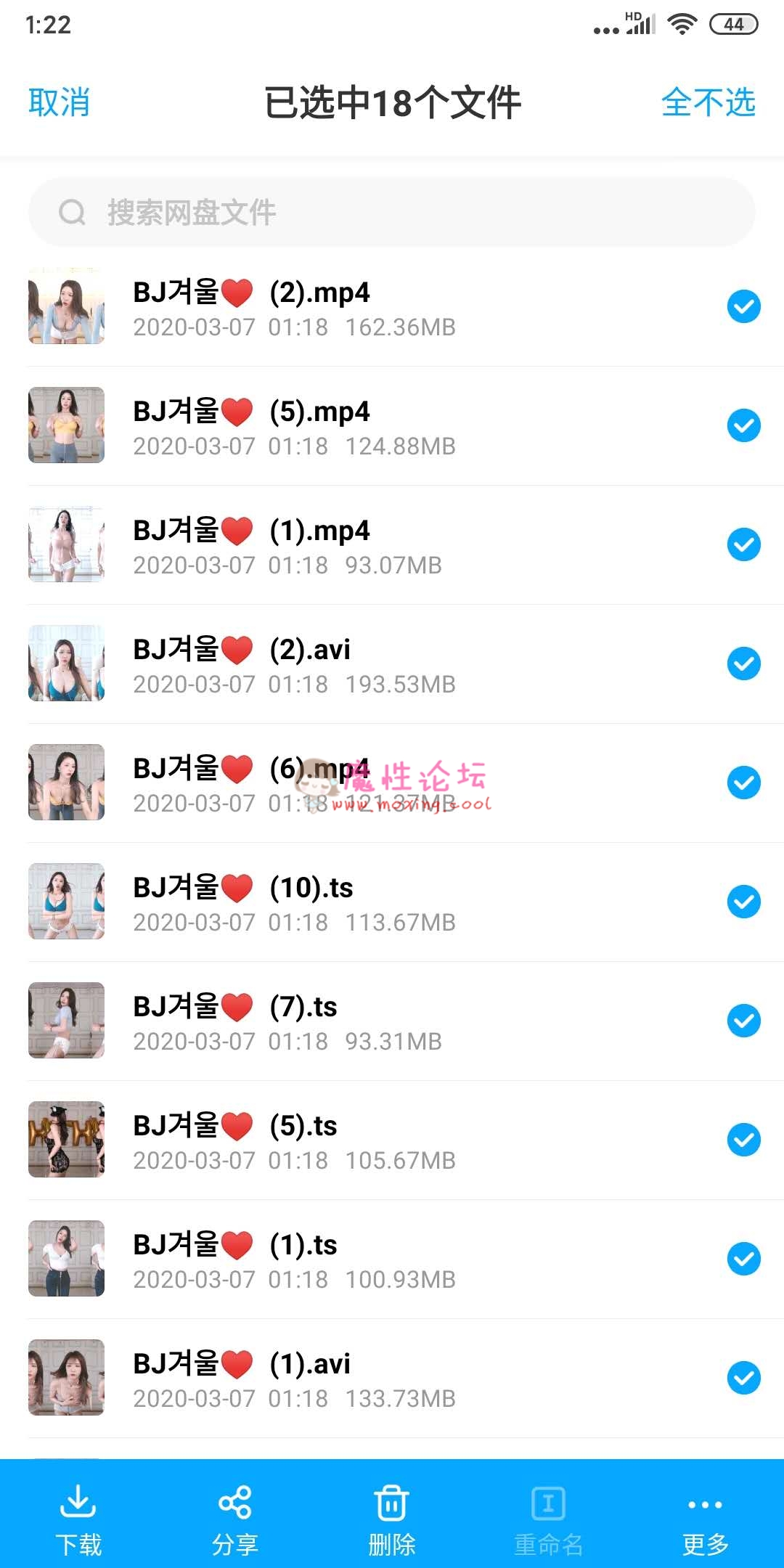784x1568 pixels.
Task: Tap the BJ겨울 (6).mp4 thumbnail
Action: click(x=65, y=783)
